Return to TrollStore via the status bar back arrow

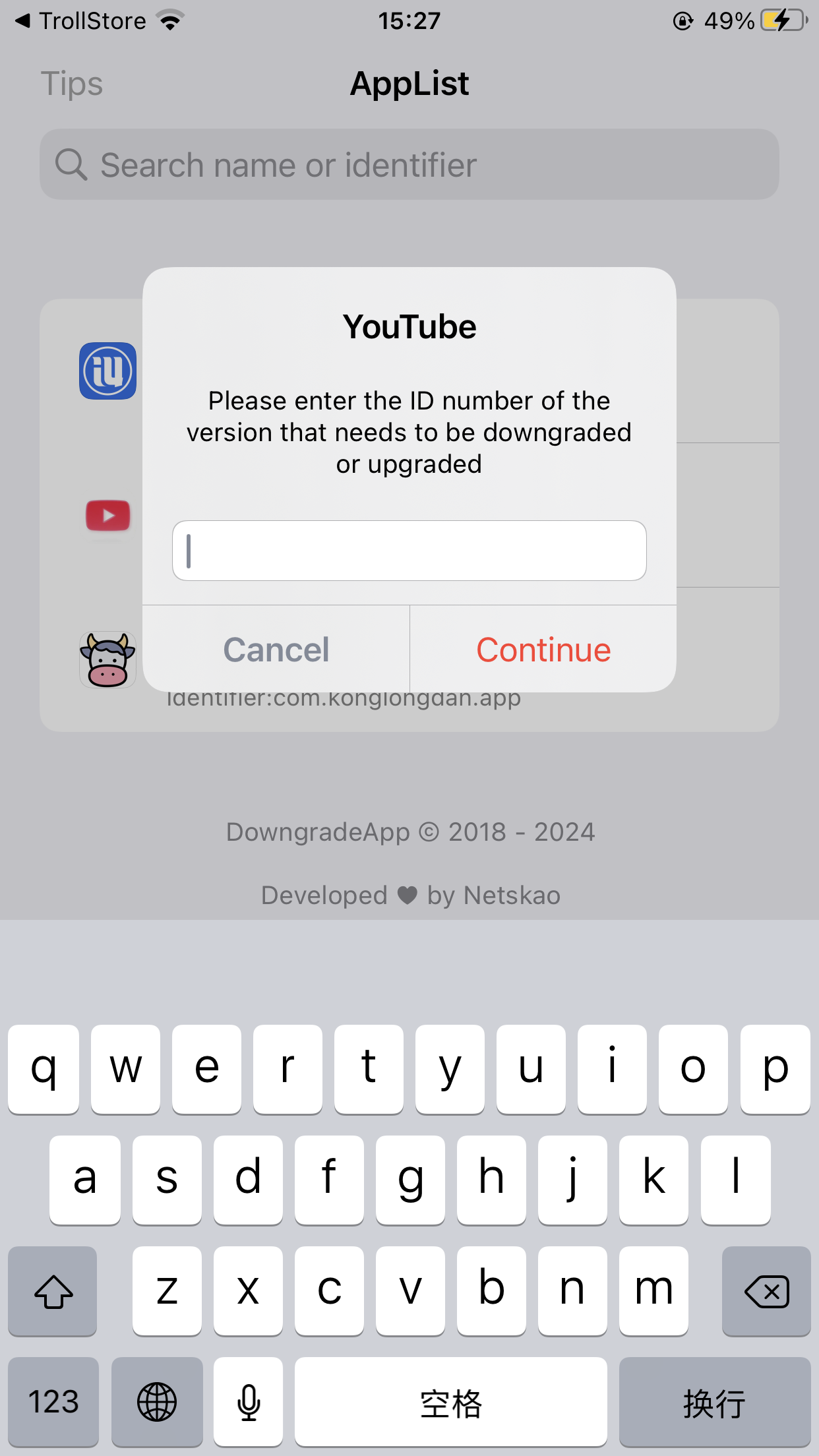79,21
